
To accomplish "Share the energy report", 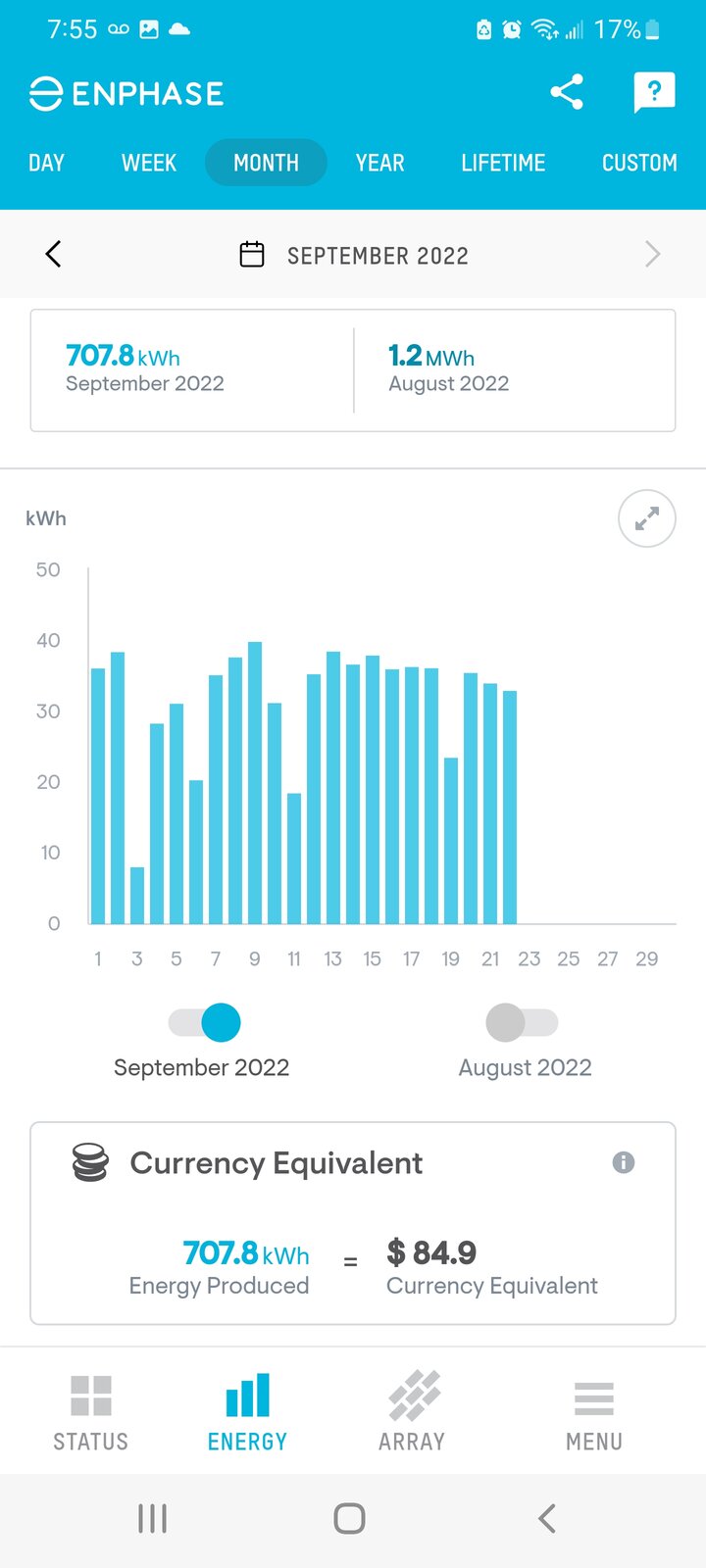I will tap(567, 92).
